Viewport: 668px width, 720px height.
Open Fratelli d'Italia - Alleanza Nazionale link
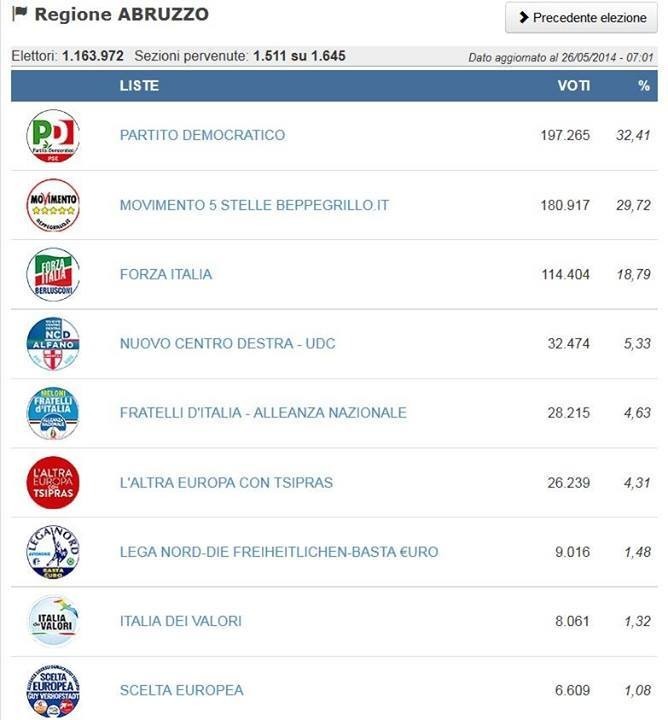263,412
